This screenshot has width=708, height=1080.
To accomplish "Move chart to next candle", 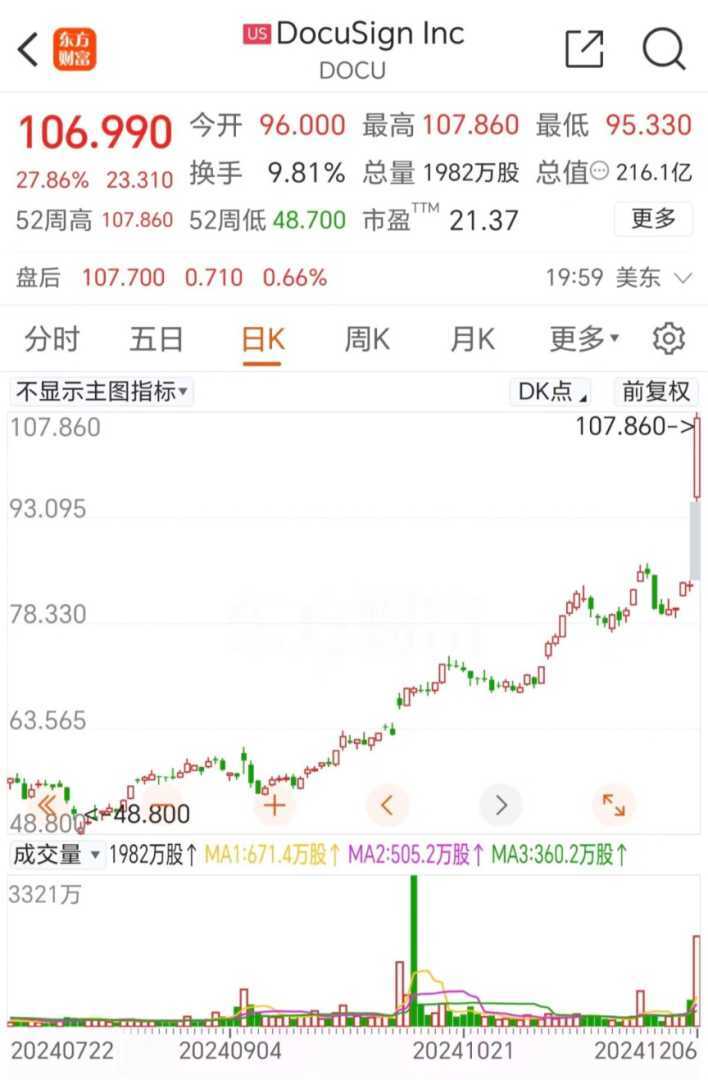I will (x=501, y=804).
